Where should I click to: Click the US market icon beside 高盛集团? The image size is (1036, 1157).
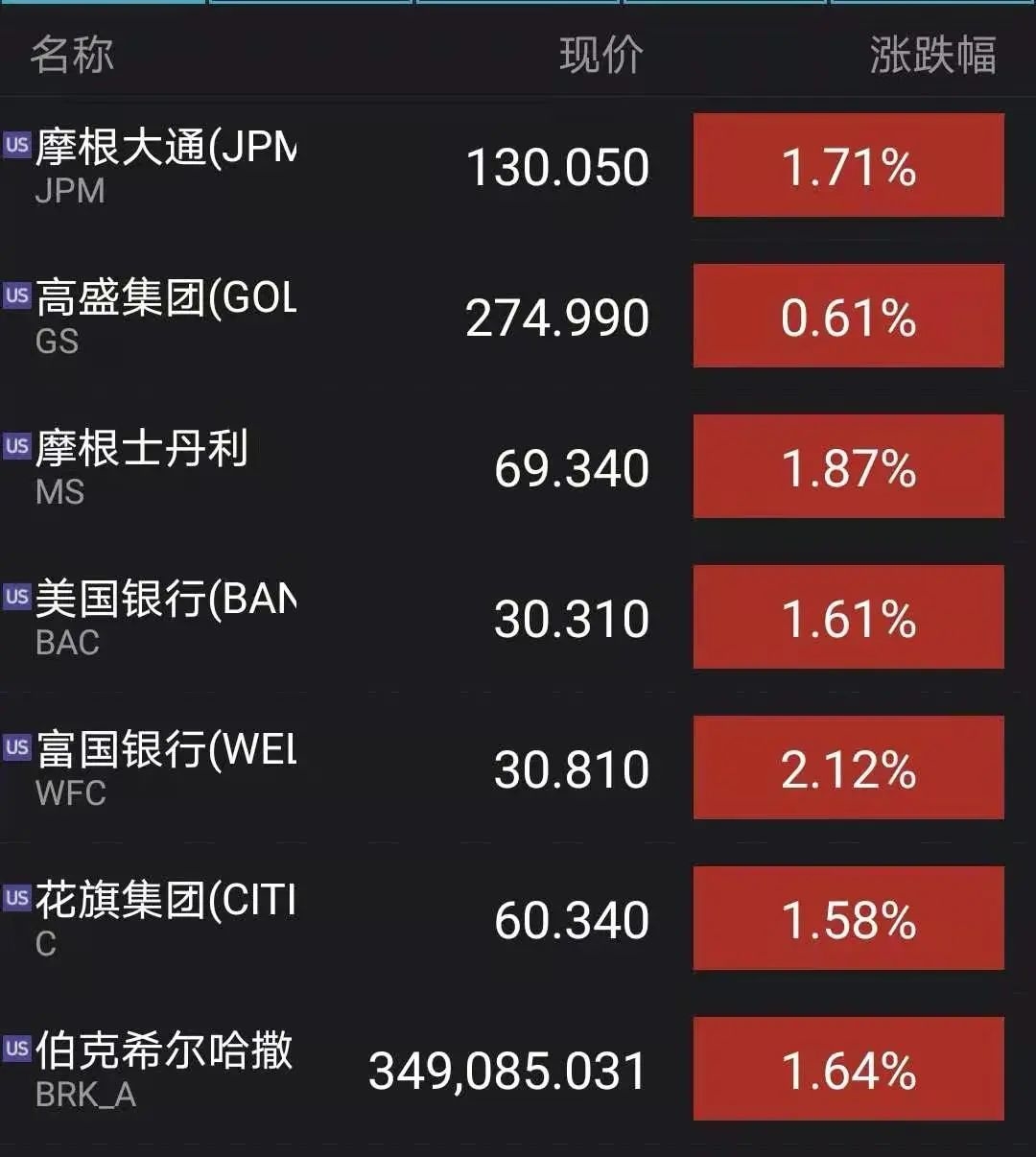pos(14,295)
